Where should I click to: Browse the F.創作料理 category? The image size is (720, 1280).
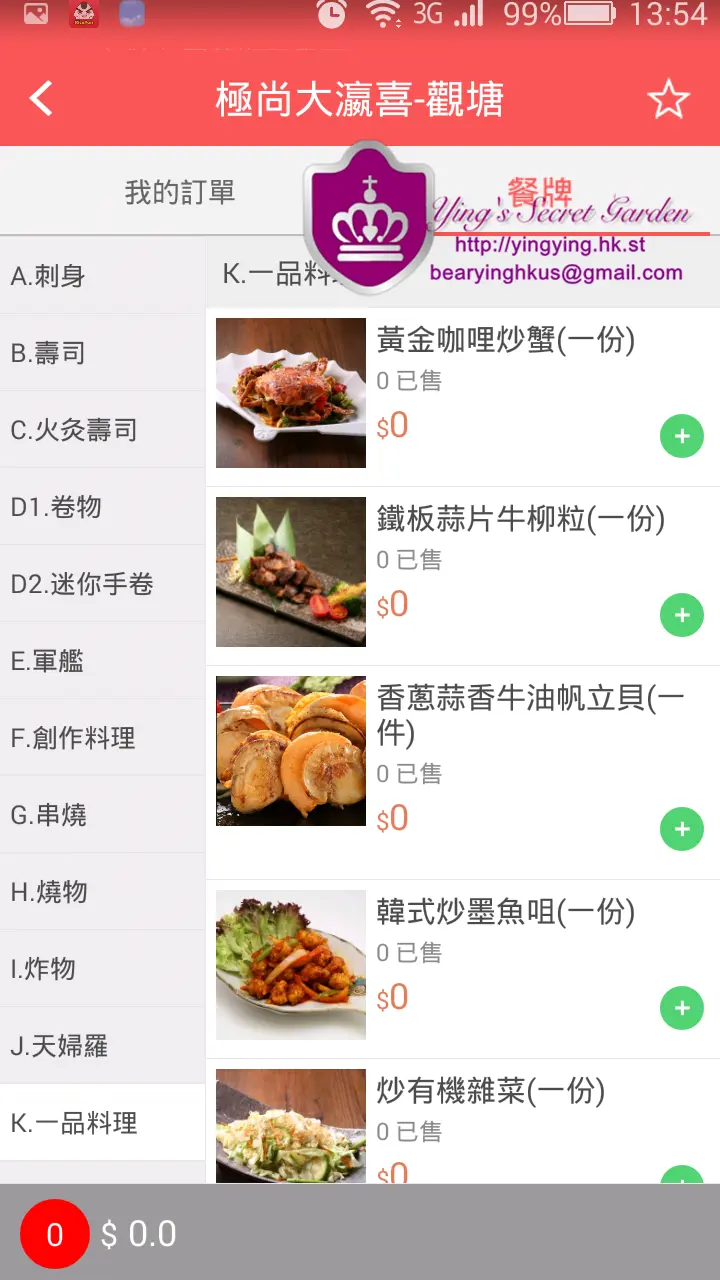click(x=102, y=738)
